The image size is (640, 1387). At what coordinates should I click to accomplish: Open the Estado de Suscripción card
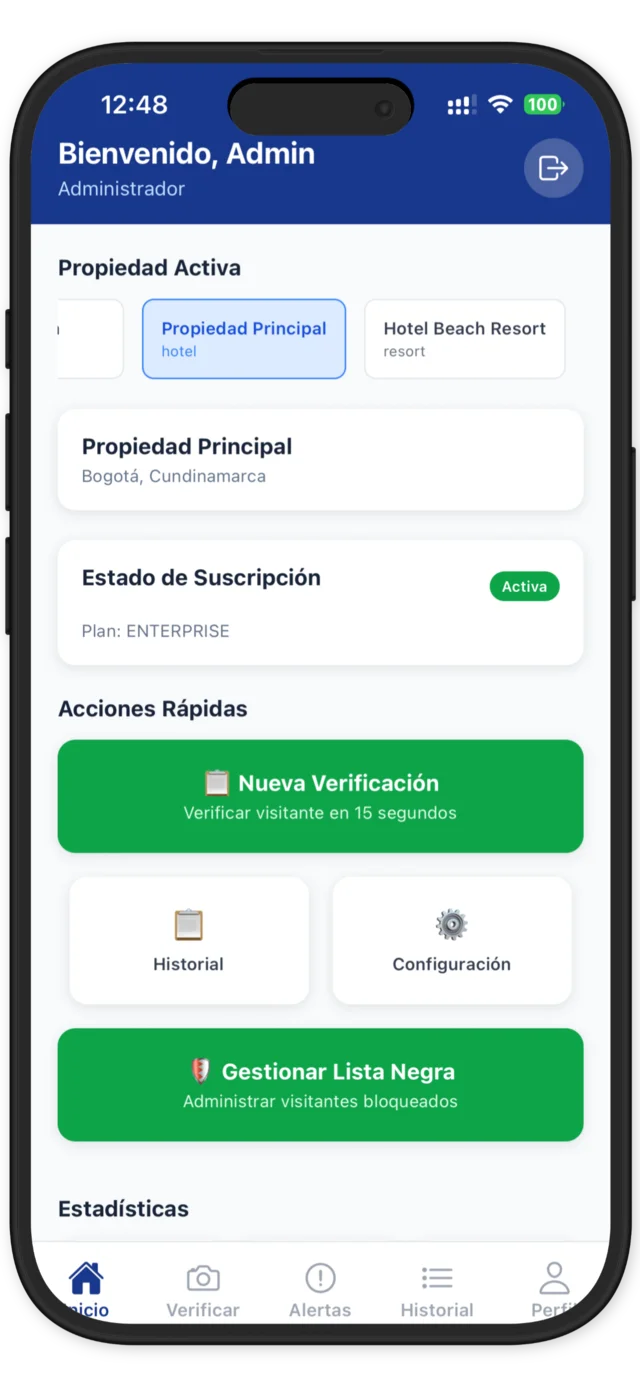(x=320, y=602)
